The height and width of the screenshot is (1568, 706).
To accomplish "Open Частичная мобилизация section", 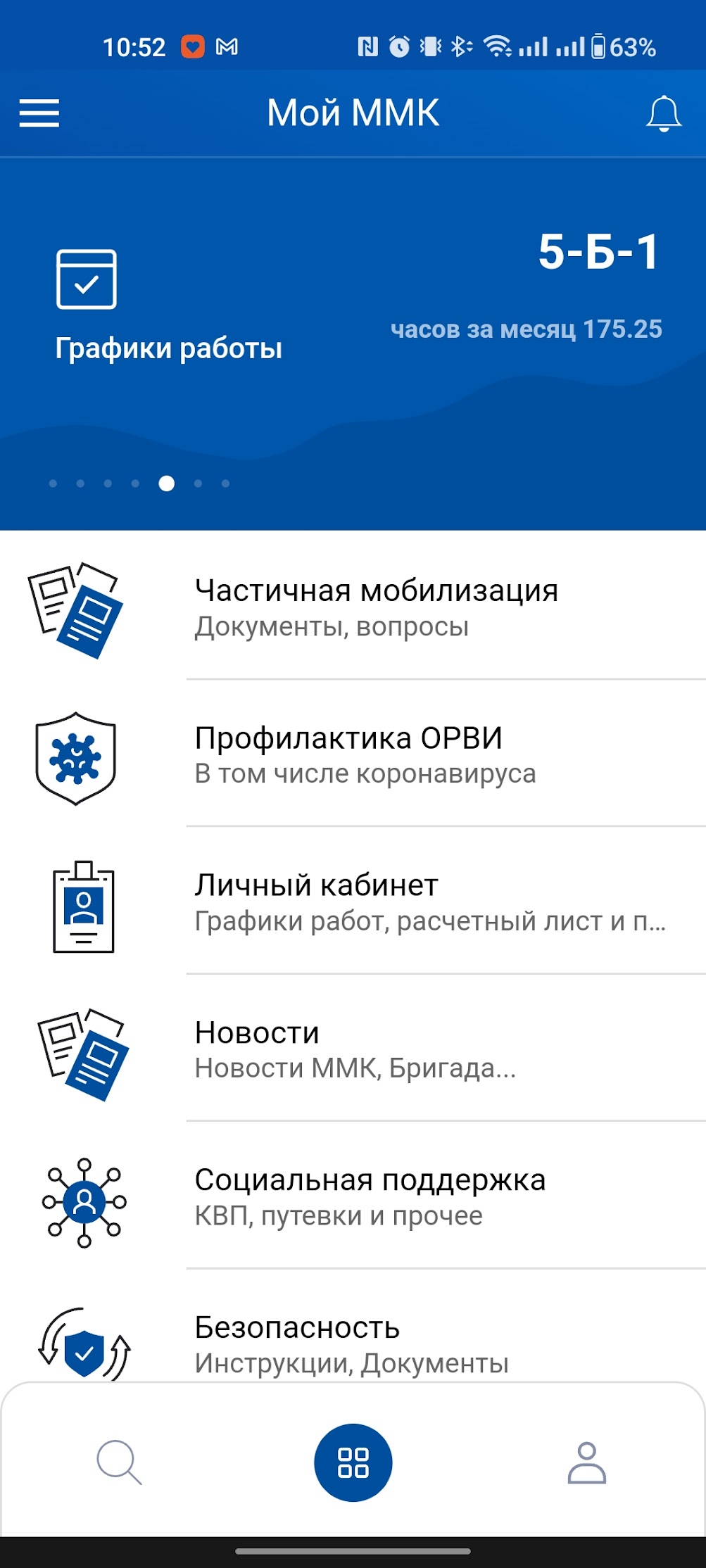I will click(376, 607).
